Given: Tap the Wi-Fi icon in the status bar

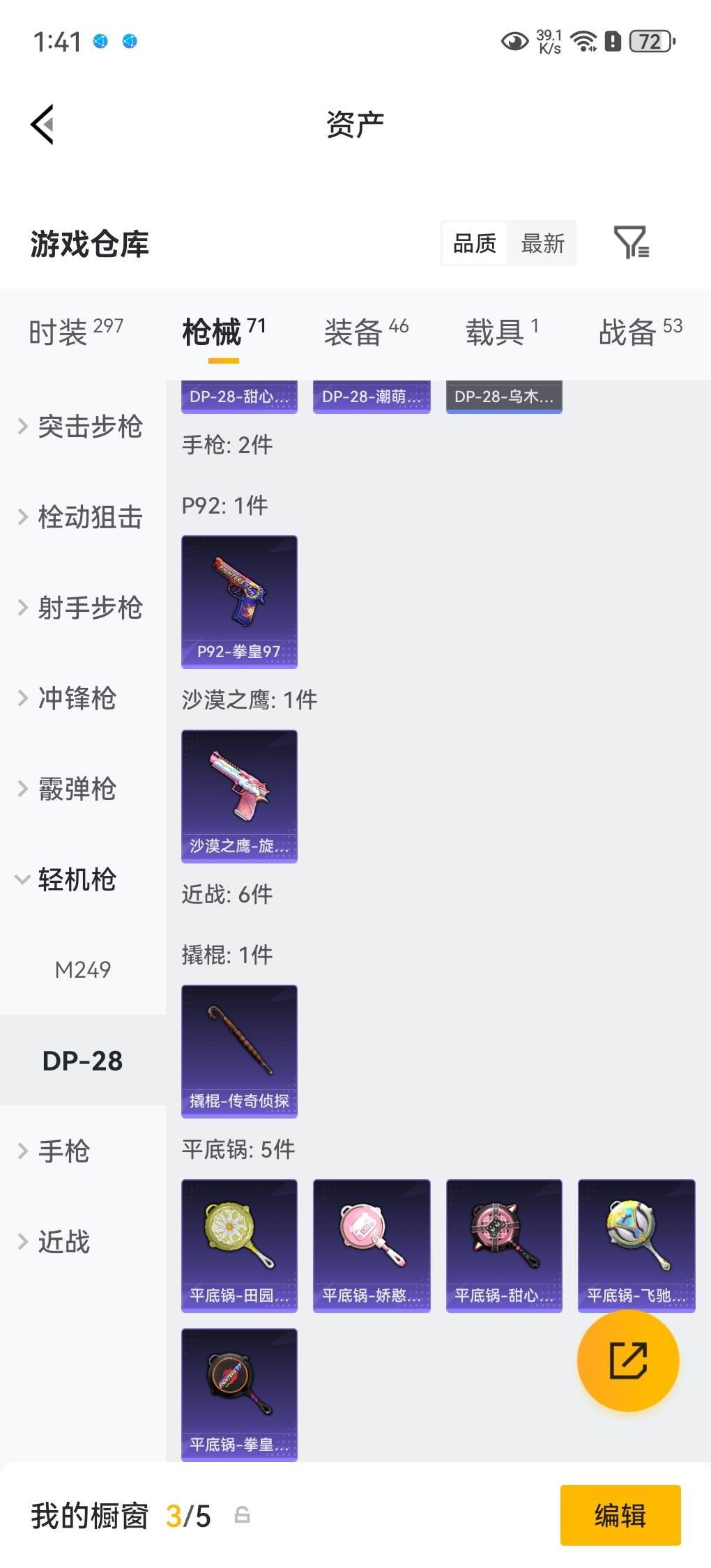Looking at the screenshot, I should [583, 42].
